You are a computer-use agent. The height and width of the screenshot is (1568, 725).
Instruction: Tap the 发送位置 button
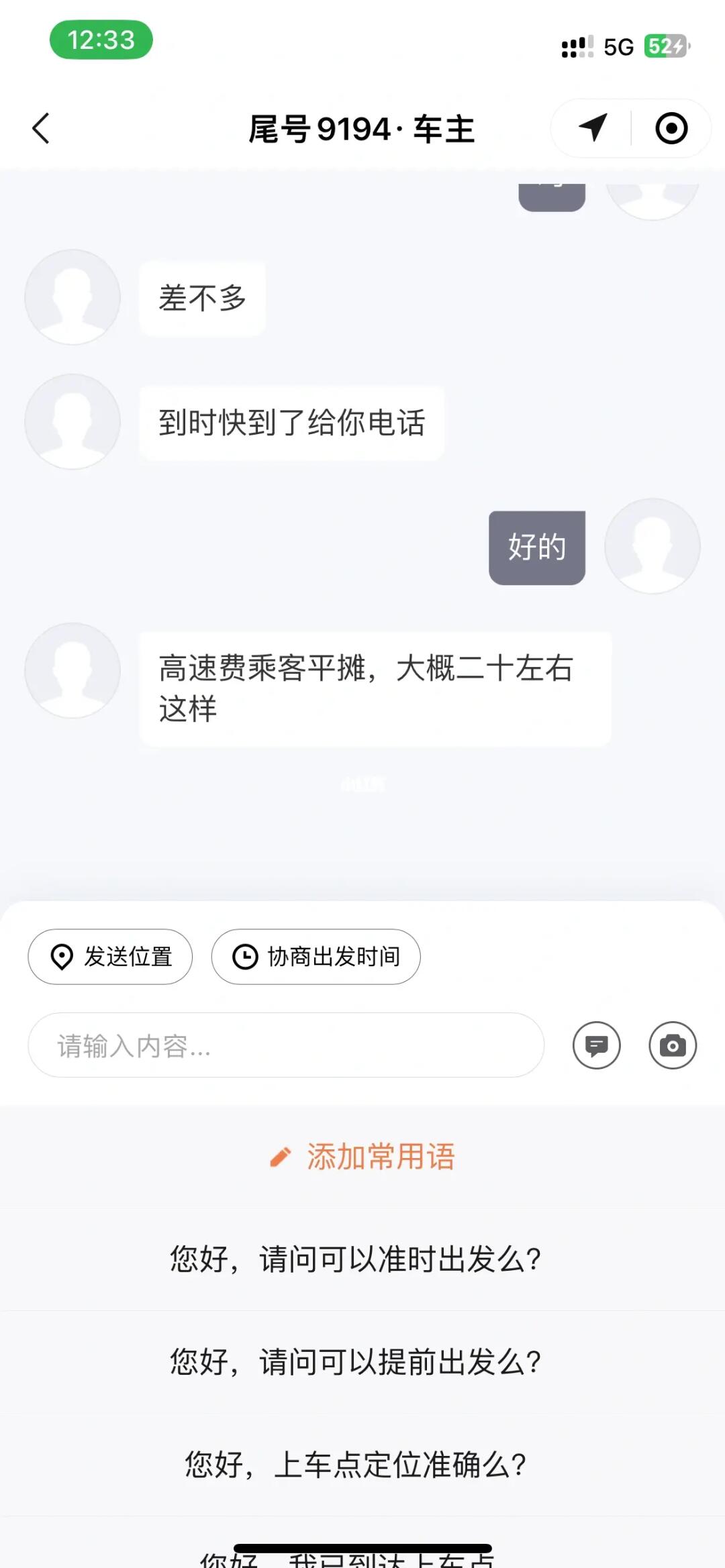pos(110,957)
